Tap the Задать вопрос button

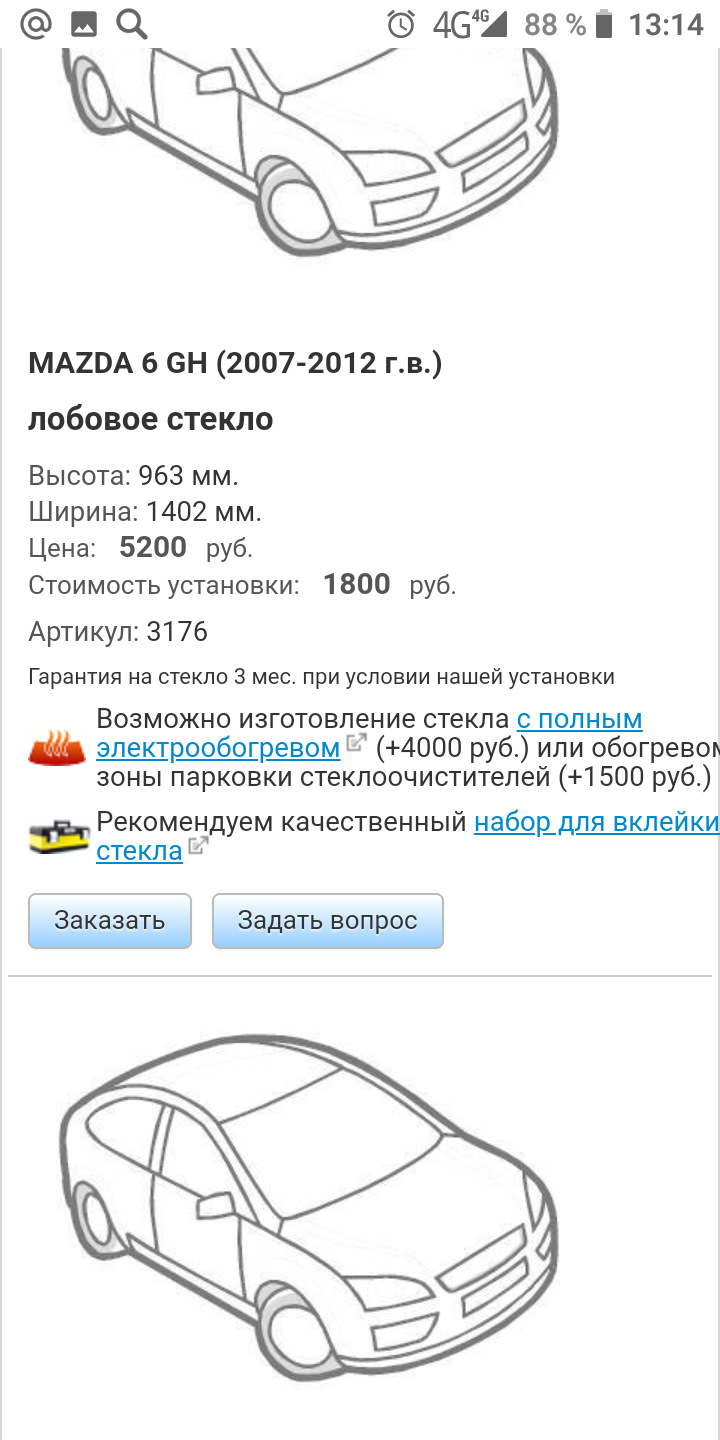(327, 920)
